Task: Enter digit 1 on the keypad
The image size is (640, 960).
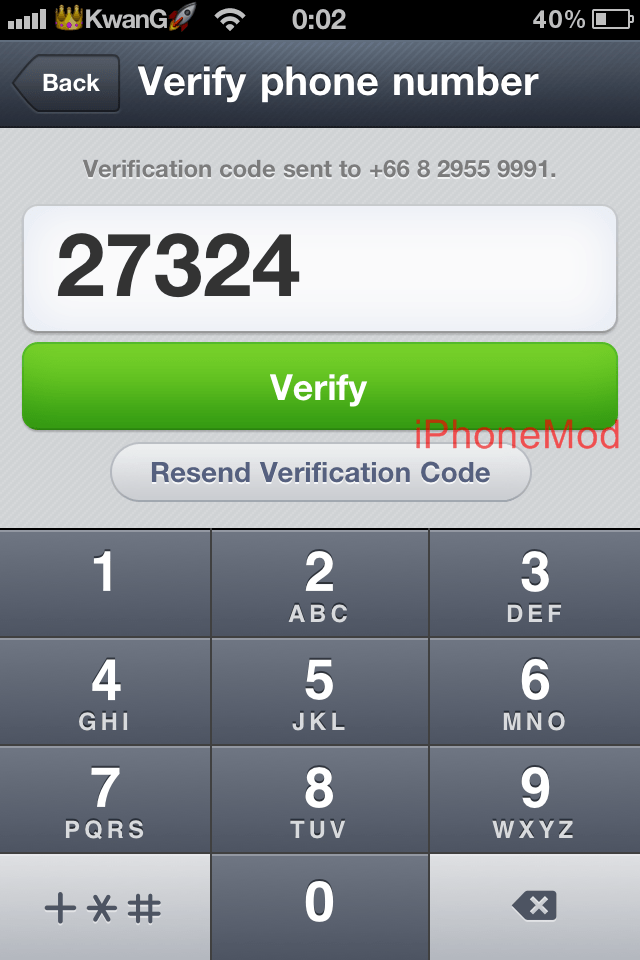Action: pos(105,583)
